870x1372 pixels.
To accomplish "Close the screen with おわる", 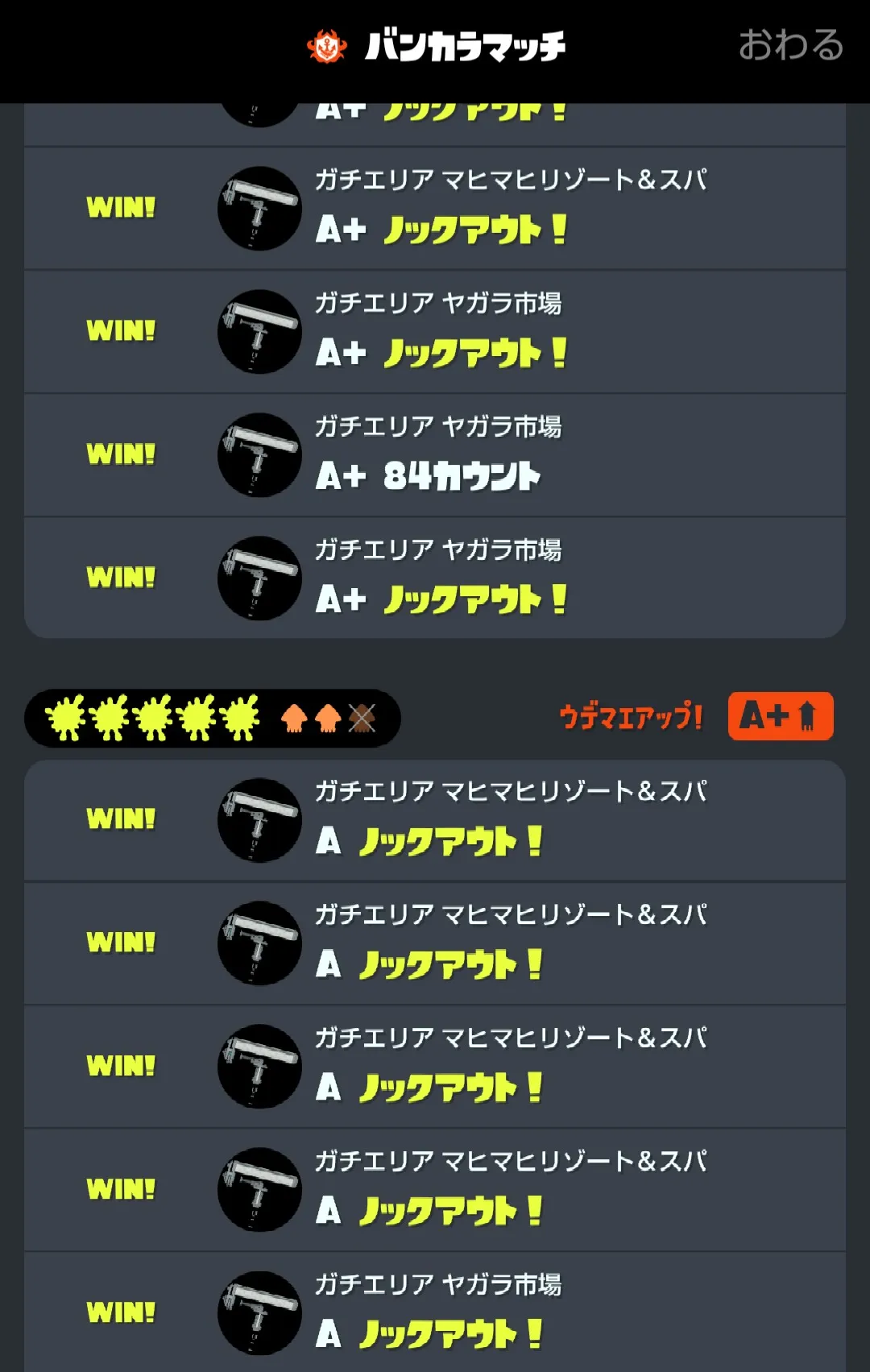I will click(790, 45).
